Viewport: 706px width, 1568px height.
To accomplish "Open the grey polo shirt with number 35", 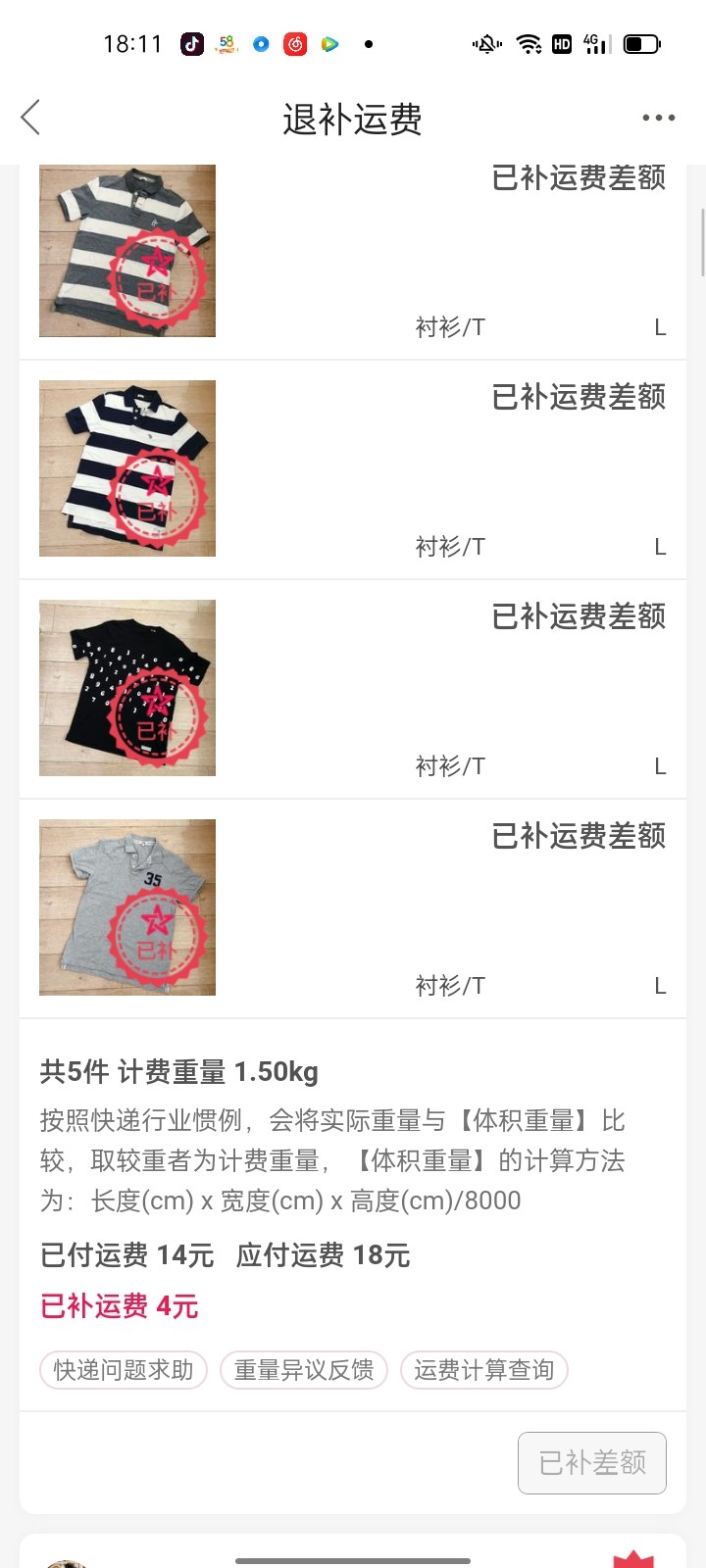I will [x=127, y=907].
